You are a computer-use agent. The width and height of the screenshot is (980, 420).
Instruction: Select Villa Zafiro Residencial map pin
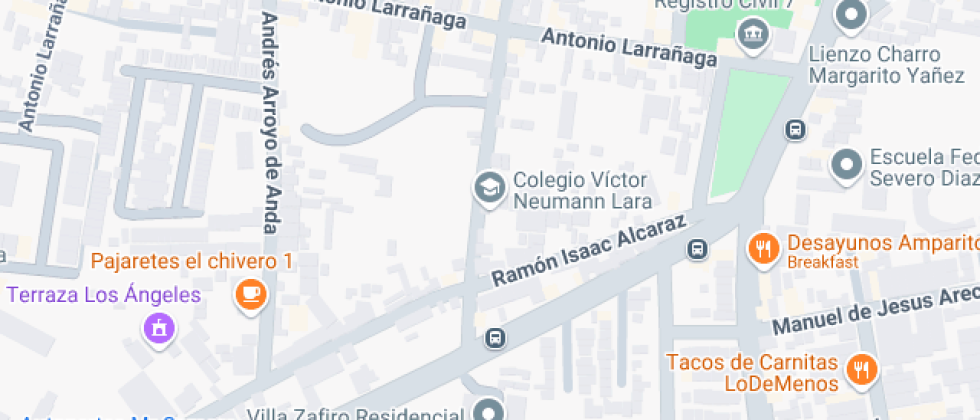[x=488, y=411]
